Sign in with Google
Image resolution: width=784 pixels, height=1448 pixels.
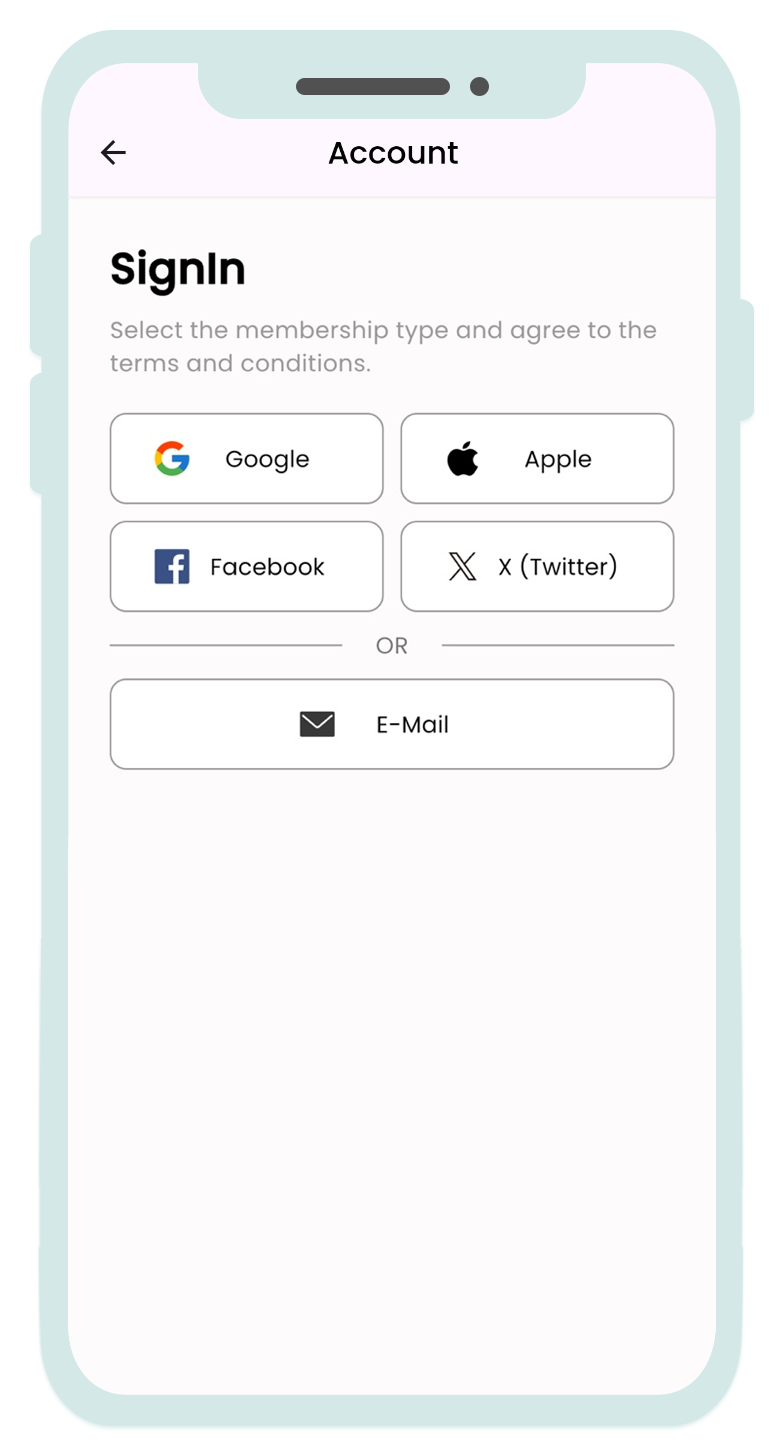246,459
